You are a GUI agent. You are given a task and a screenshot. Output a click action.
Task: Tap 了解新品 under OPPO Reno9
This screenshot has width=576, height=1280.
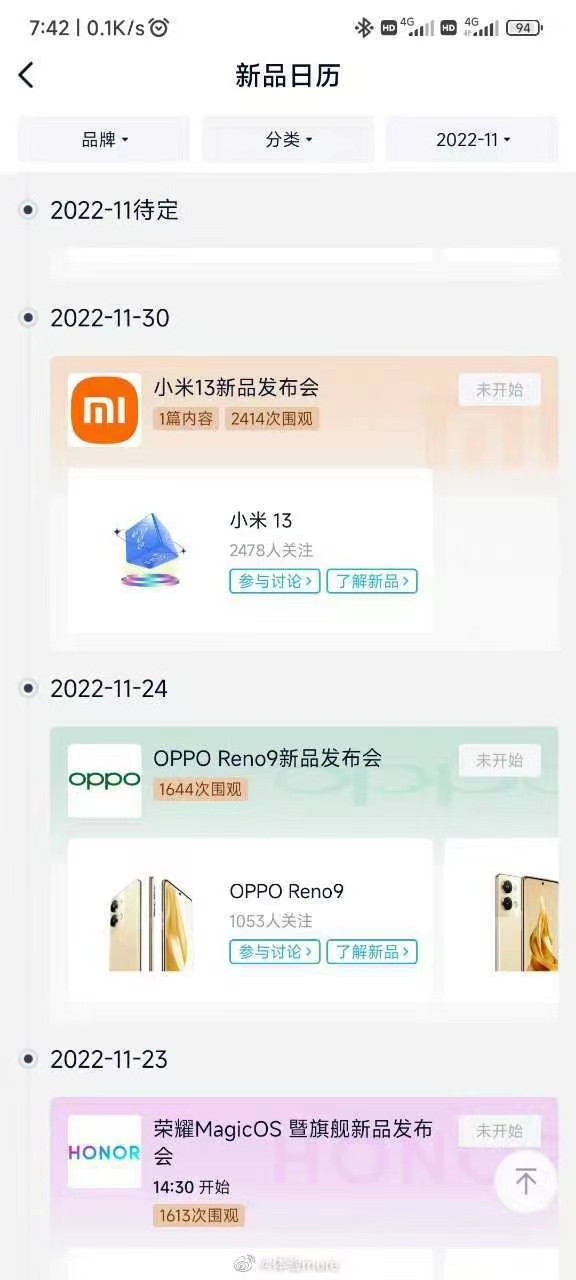[372, 951]
